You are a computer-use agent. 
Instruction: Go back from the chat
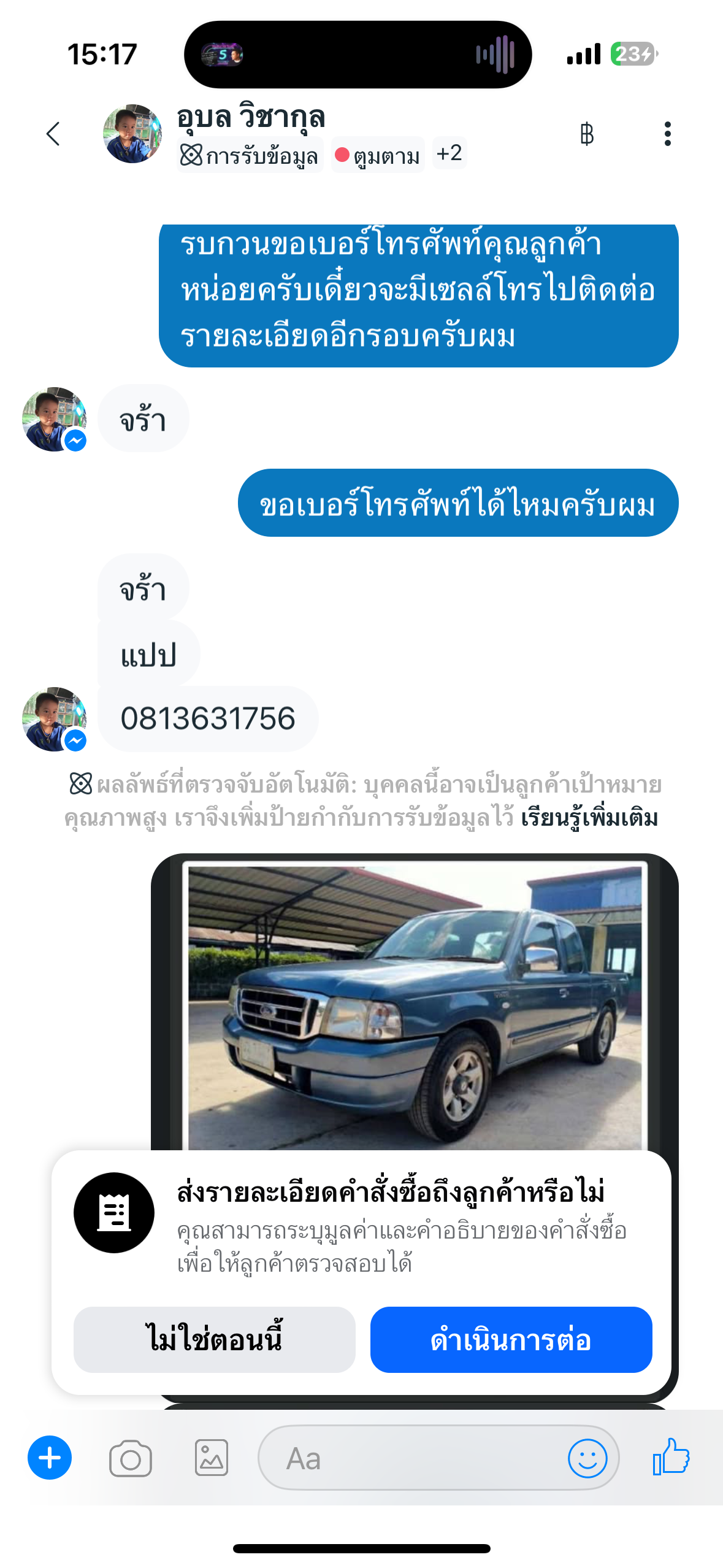(53, 133)
